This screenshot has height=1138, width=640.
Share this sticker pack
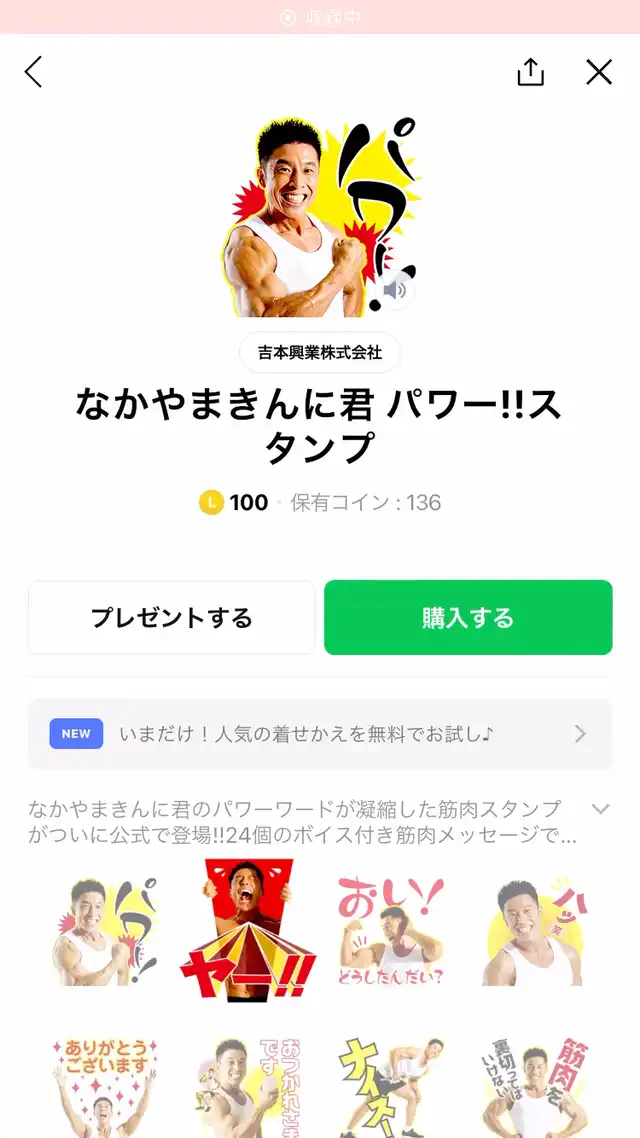click(530, 72)
